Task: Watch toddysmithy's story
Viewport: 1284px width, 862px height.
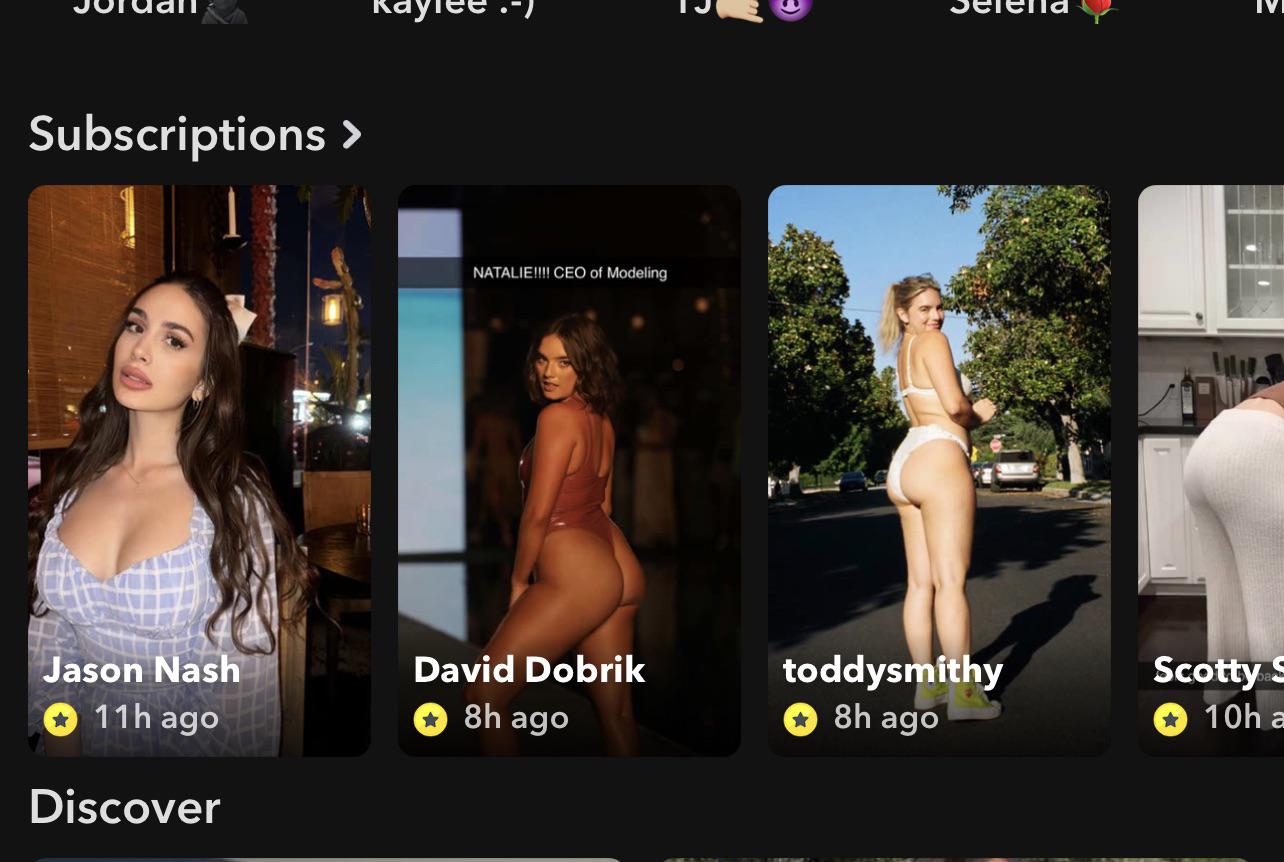Action: [939, 470]
